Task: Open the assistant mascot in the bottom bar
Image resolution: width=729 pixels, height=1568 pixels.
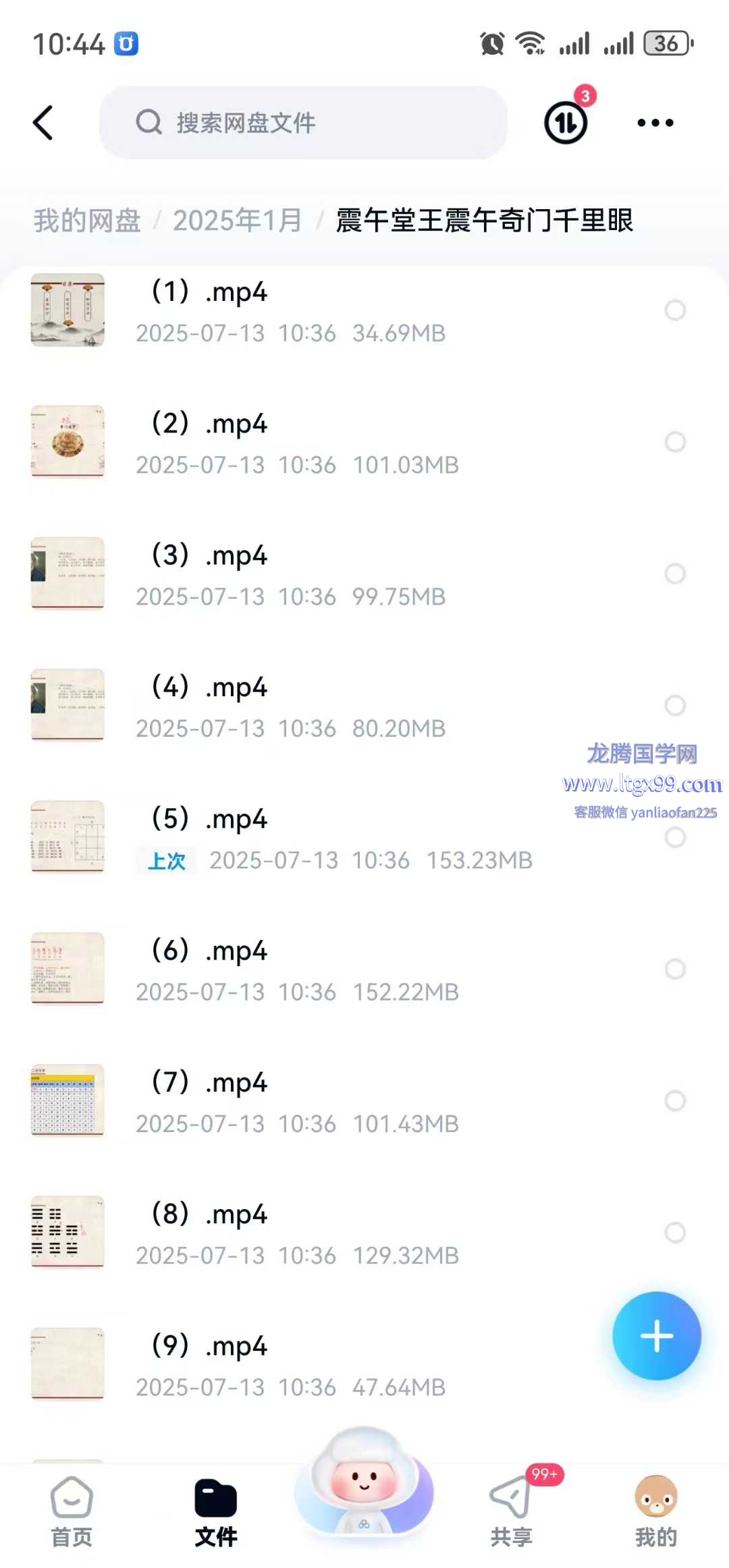Action: 364,1484
